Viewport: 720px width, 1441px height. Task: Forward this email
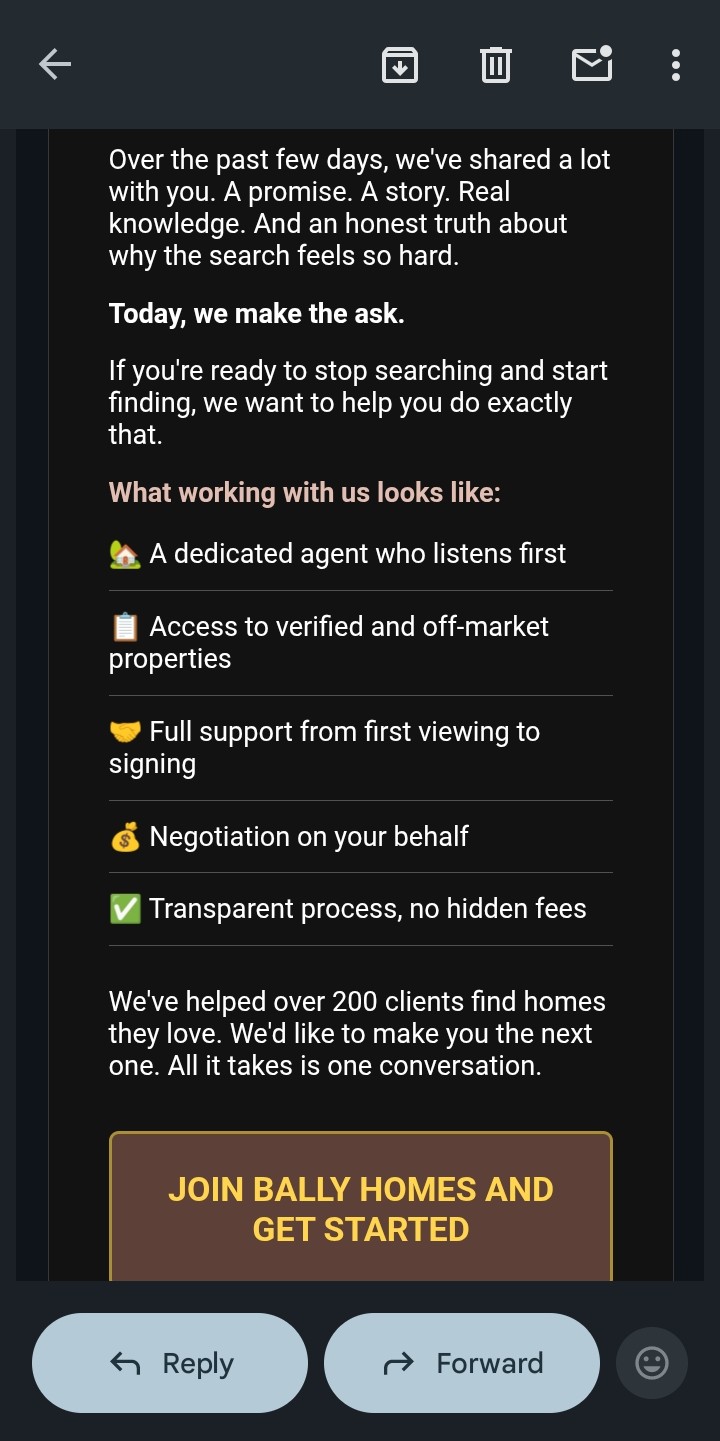pos(462,1363)
